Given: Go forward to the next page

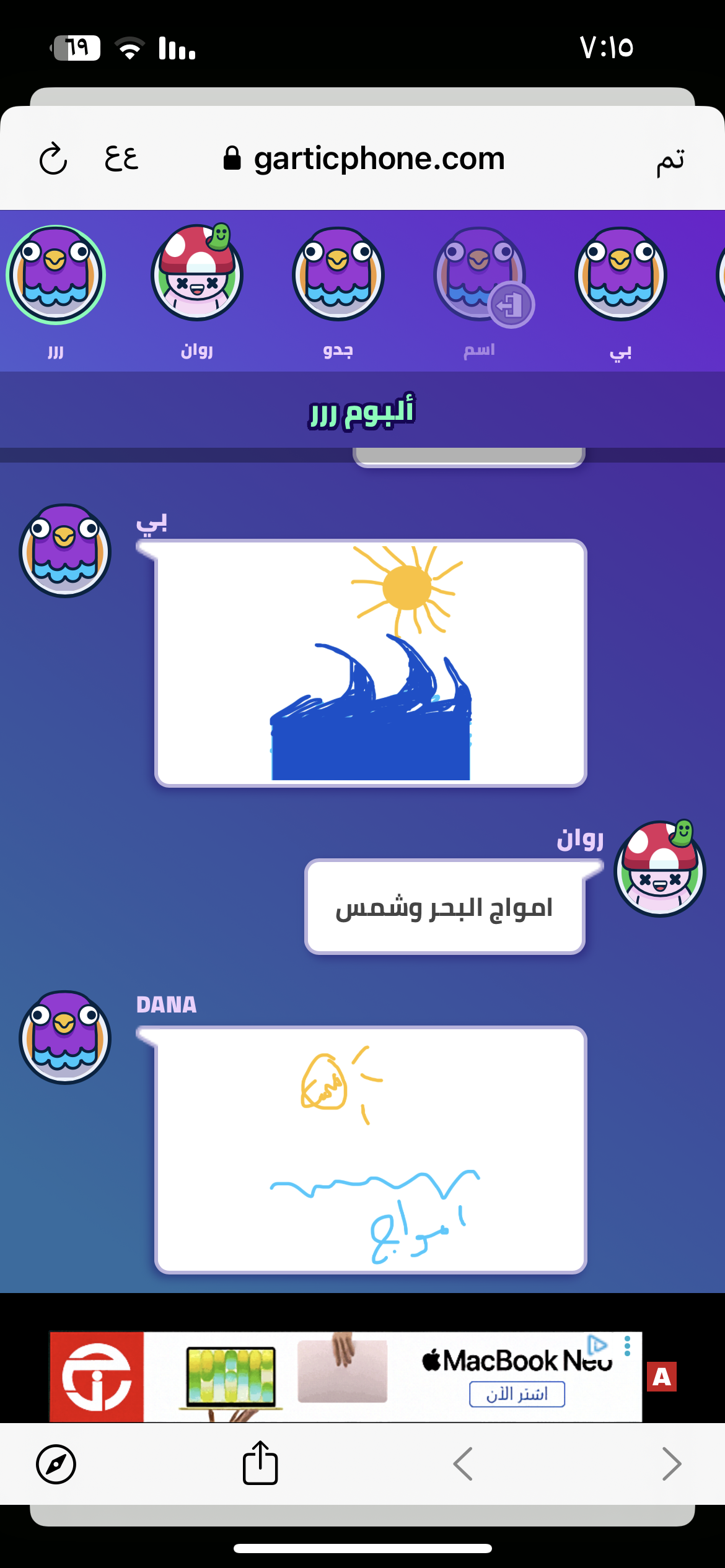Looking at the screenshot, I should coord(672,1464).
